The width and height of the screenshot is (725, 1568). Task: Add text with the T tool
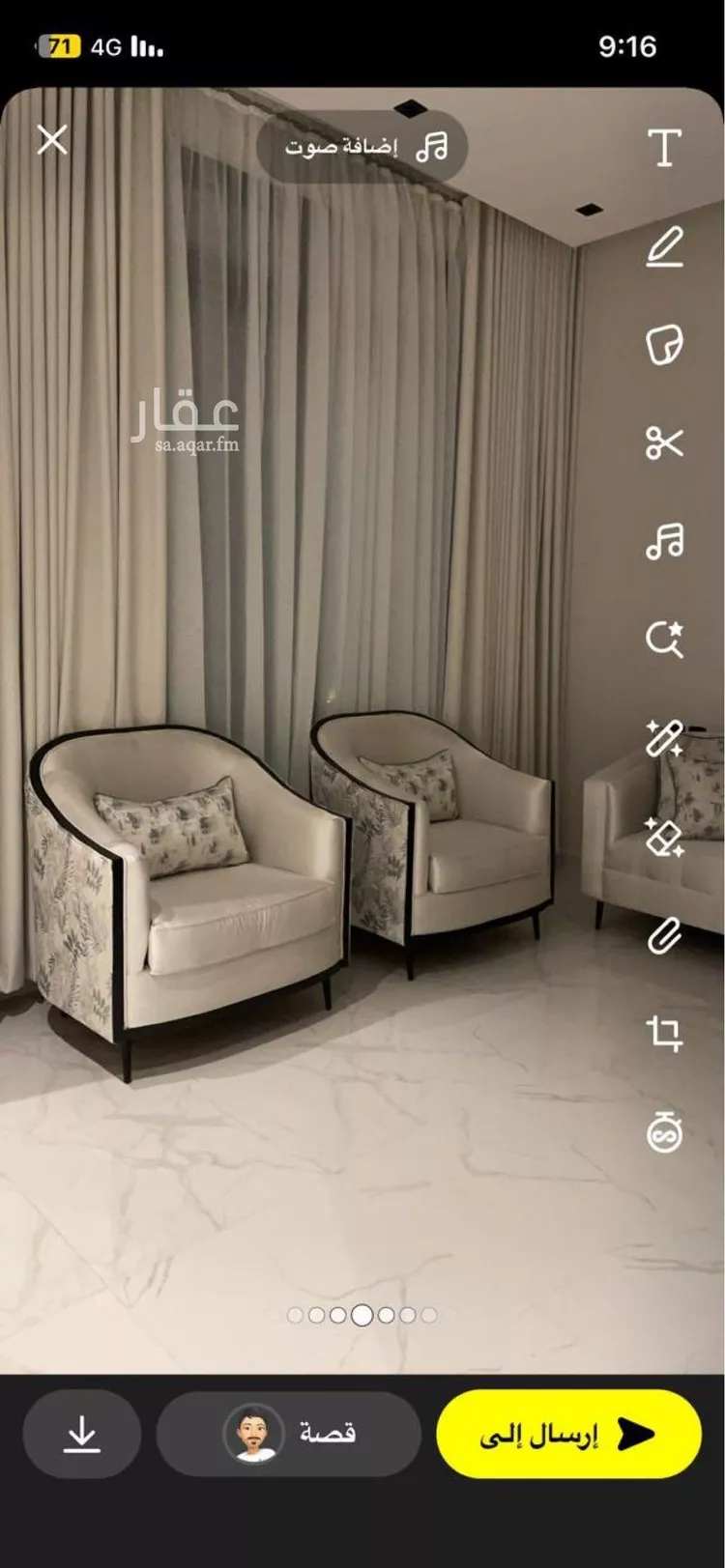tap(664, 148)
